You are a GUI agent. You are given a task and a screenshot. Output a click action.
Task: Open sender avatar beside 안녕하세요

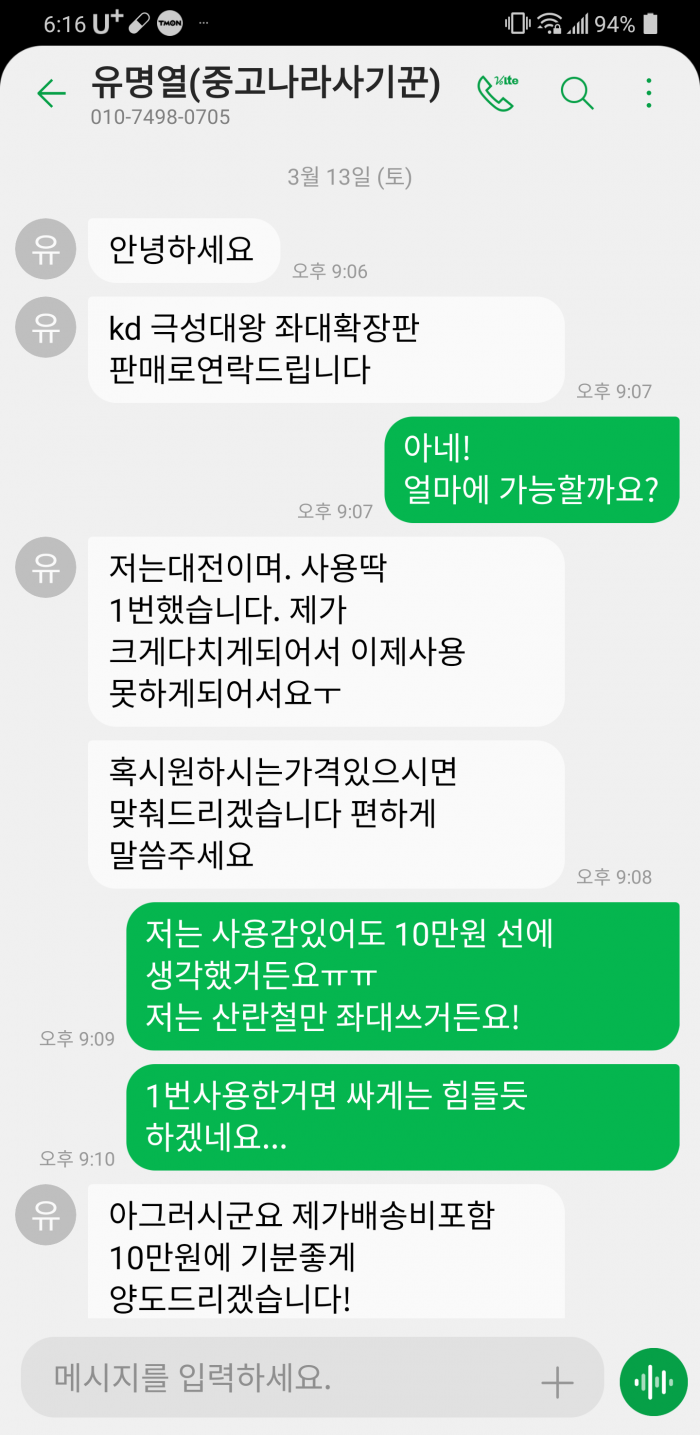click(46, 249)
